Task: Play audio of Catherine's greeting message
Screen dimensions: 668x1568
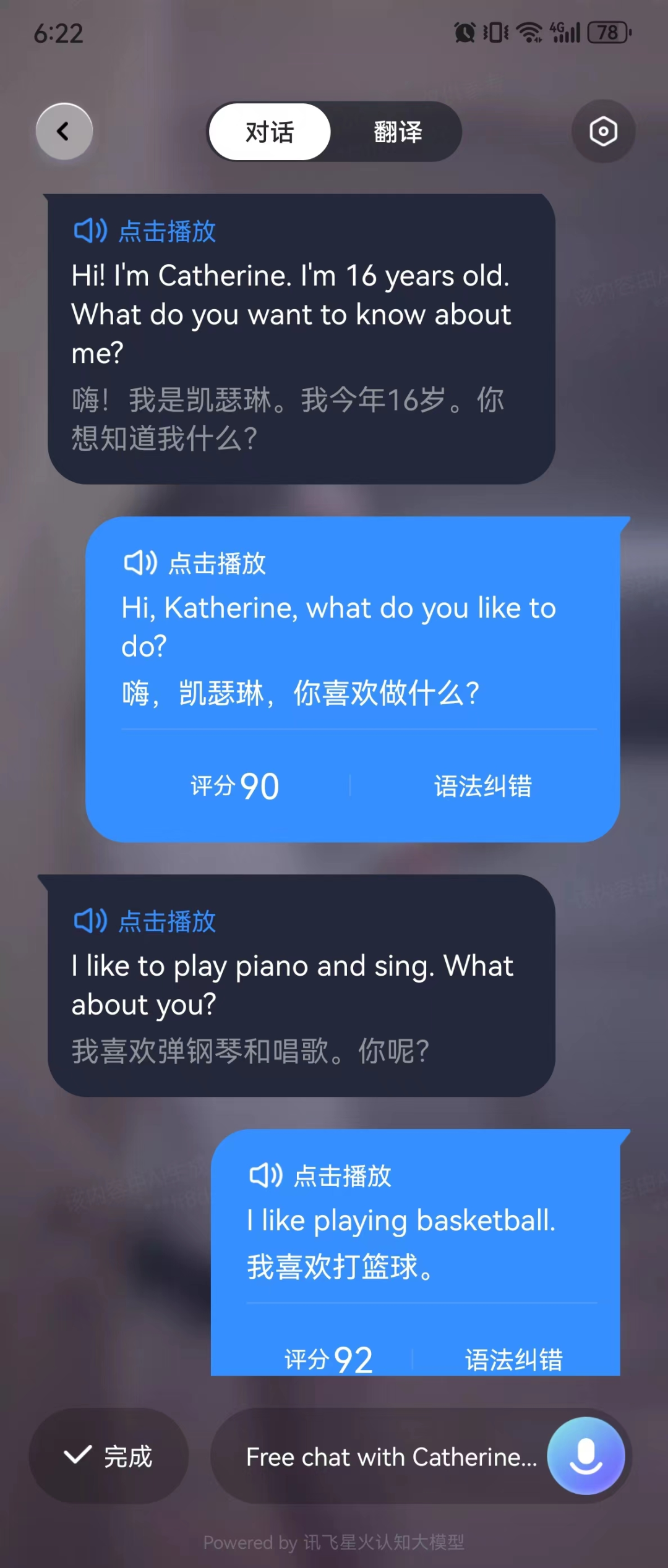Action: (145, 231)
